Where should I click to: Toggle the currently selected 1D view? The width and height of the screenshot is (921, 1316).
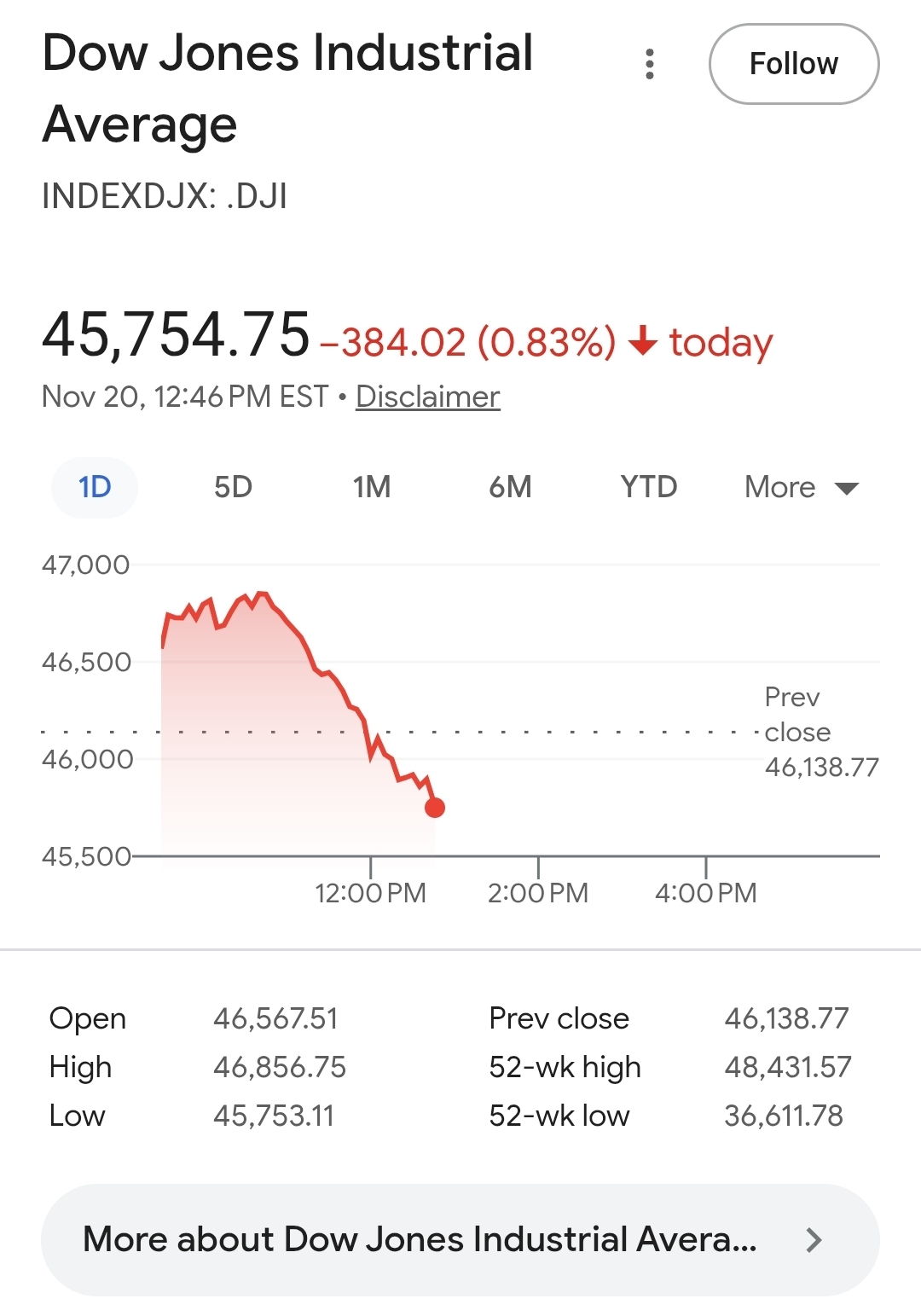(94, 487)
